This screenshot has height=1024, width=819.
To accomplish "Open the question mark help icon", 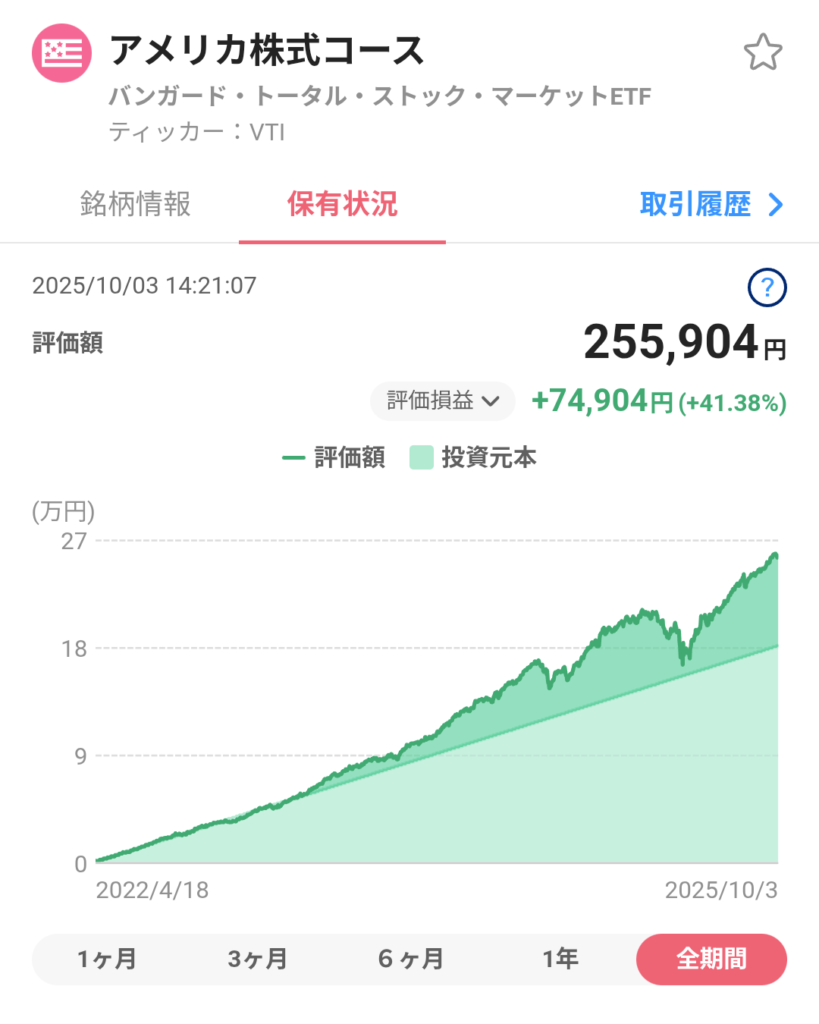I will [x=767, y=289].
